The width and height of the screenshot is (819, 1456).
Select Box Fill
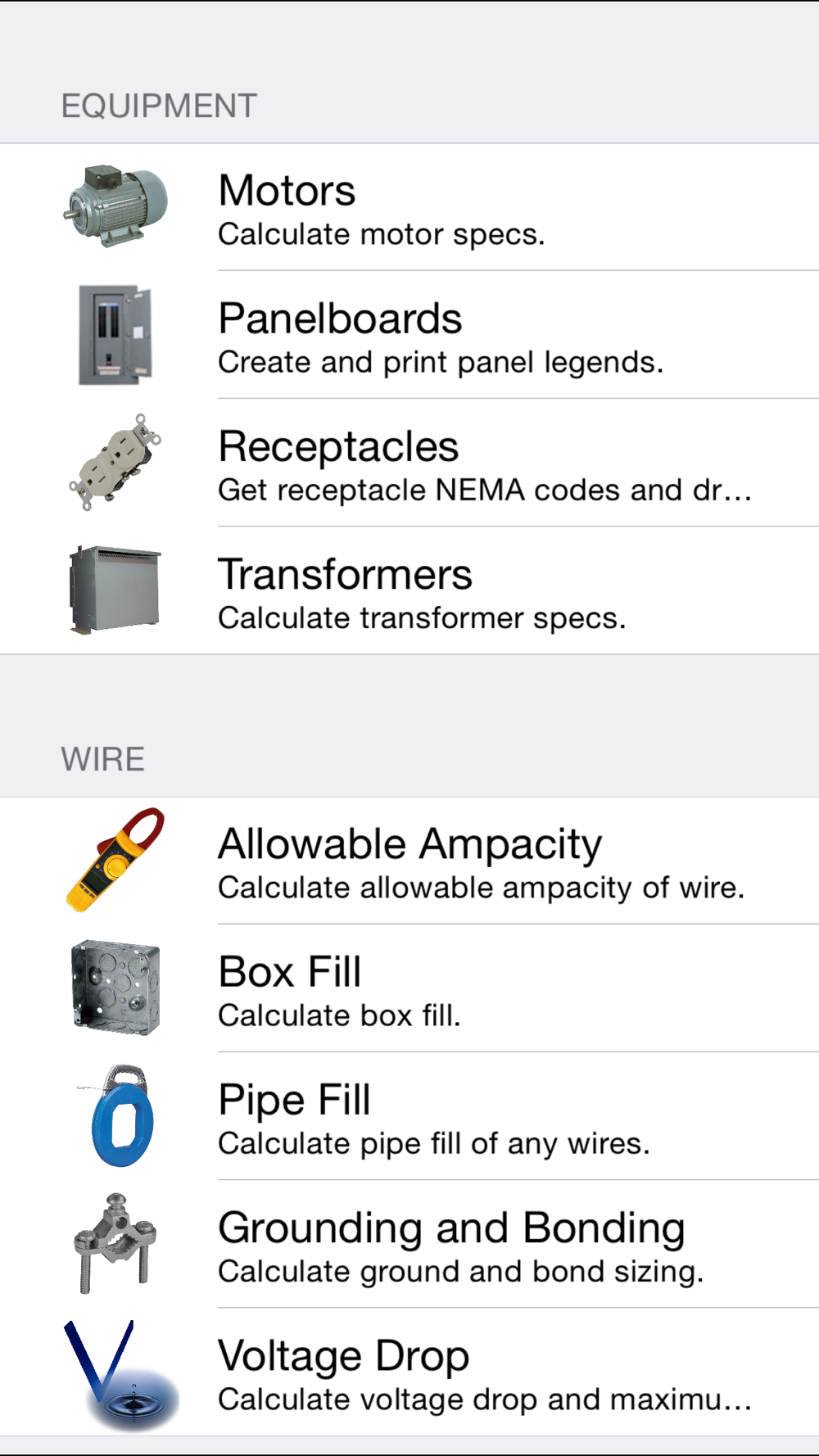point(409,988)
